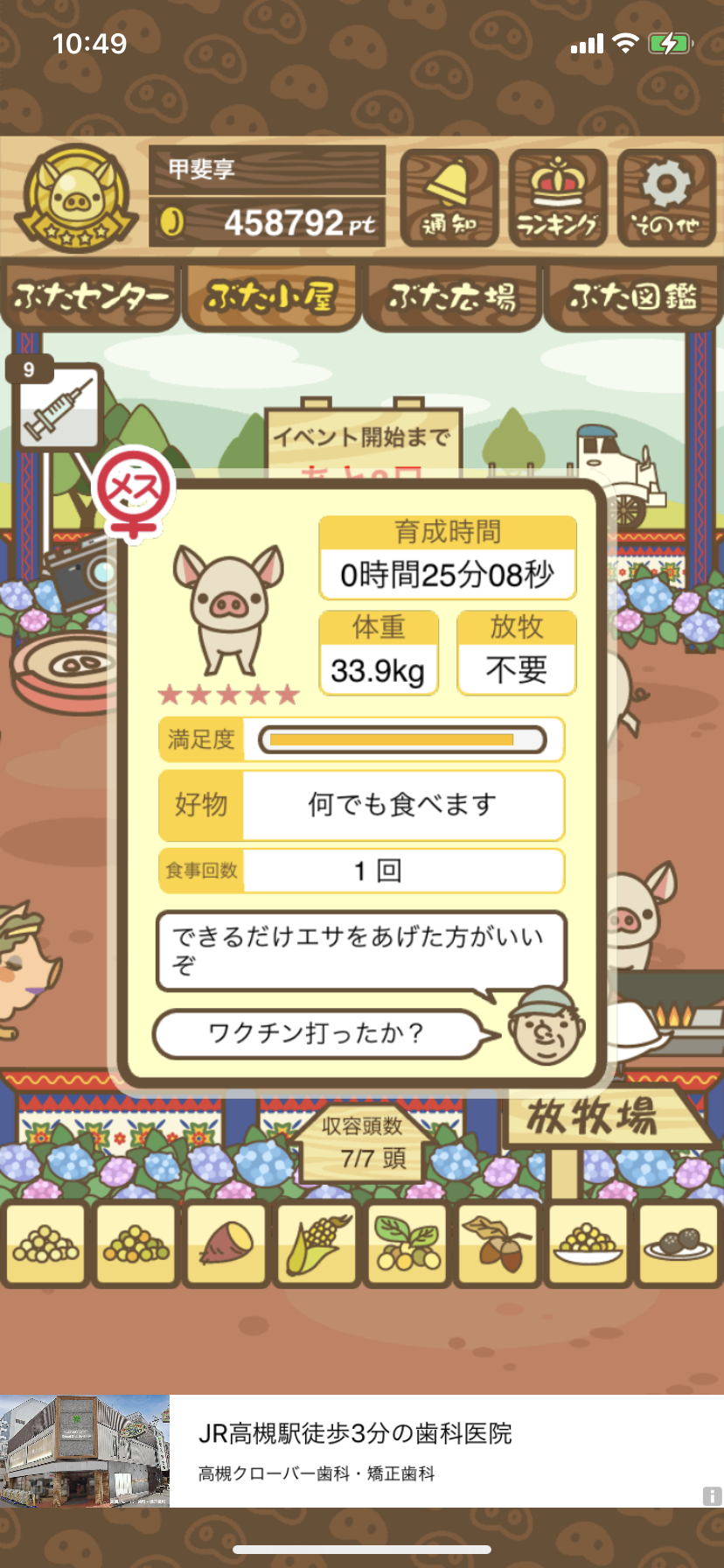Select the sweet potato feed
Image resolution: width=724 pixels, height=1568 pixels.
click(x=226, y=1245)
